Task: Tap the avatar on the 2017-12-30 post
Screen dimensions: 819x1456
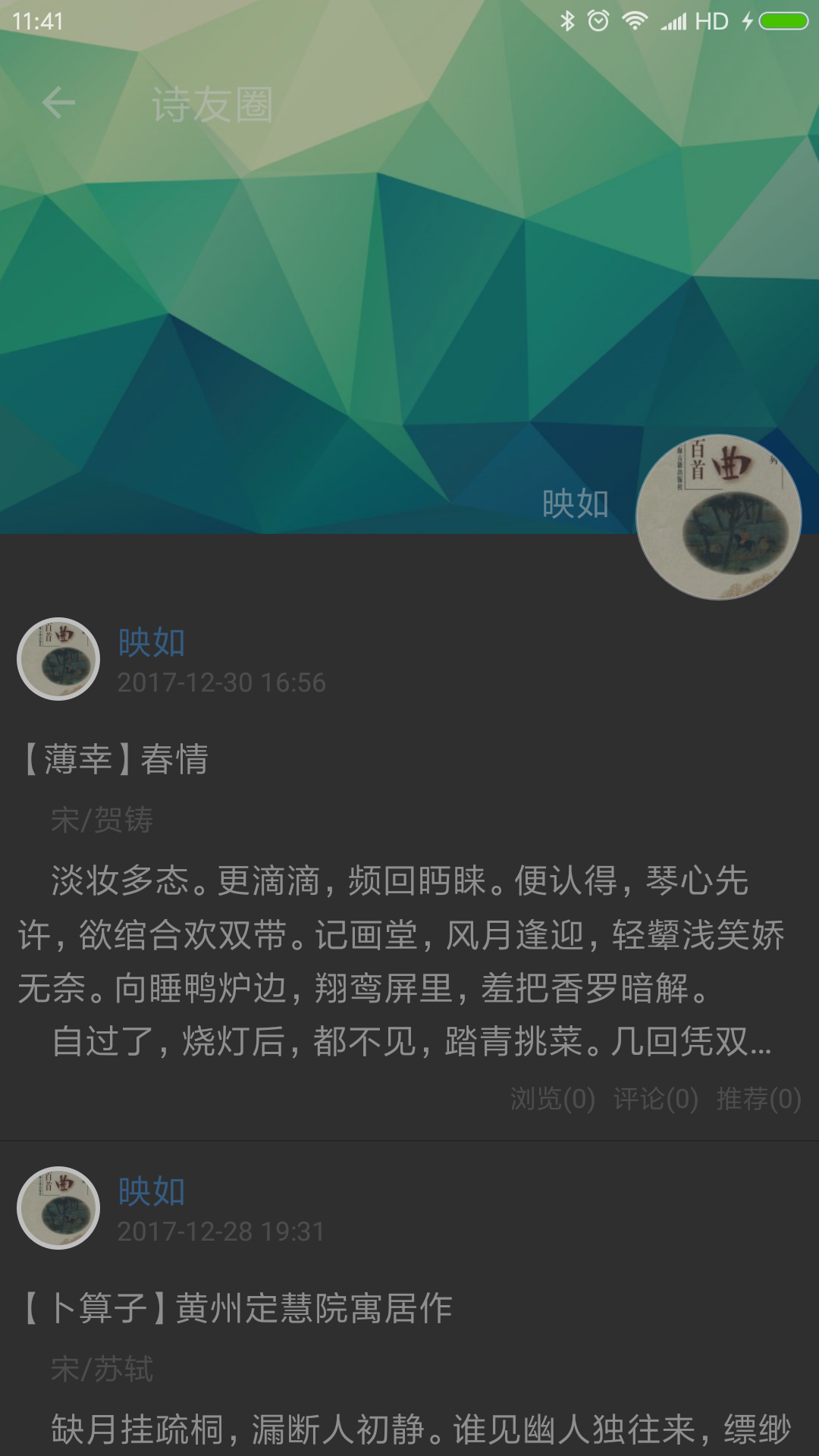Action: click(58, 659)
